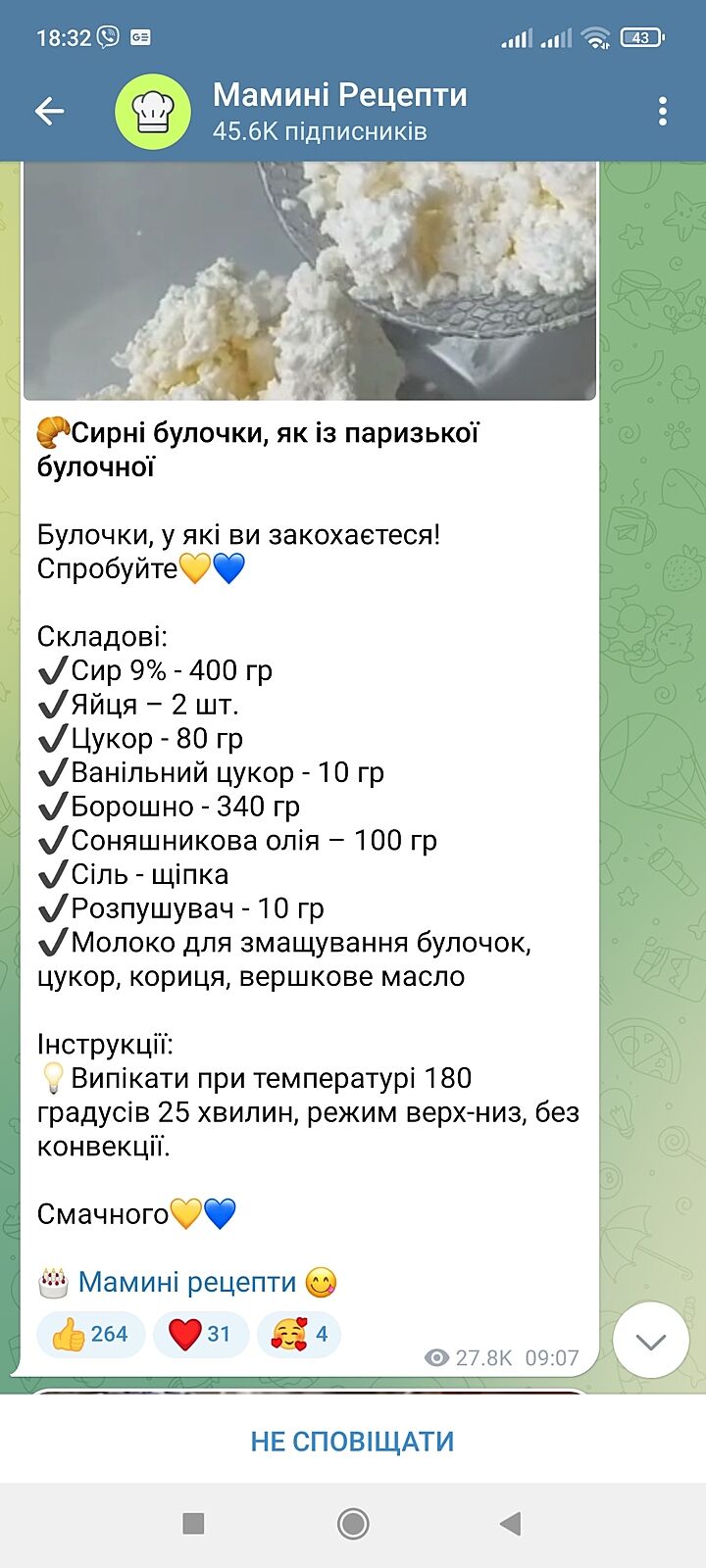Tap the smiling hearts reaction (4)

[298, 1334]
